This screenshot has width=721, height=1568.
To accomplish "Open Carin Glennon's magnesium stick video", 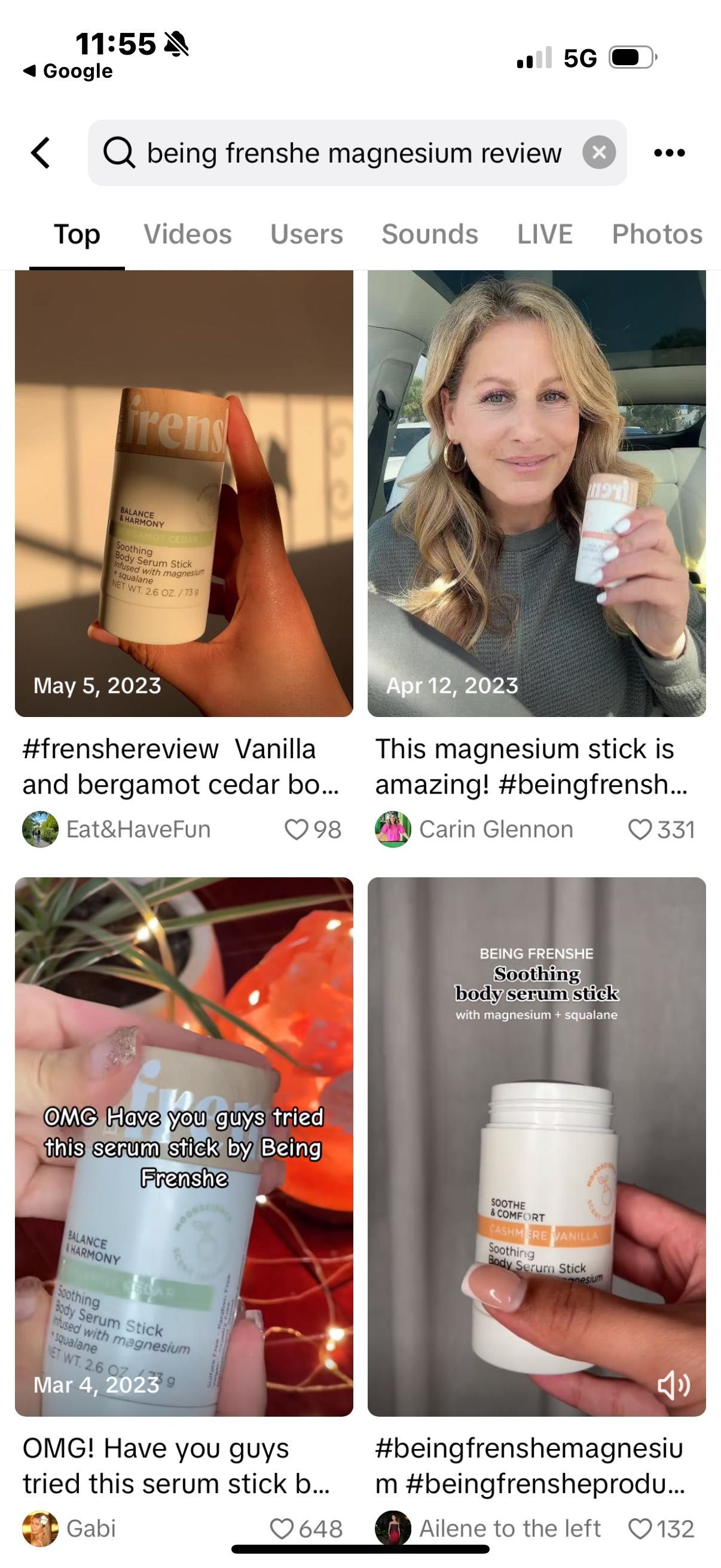I will click(536, 493).
